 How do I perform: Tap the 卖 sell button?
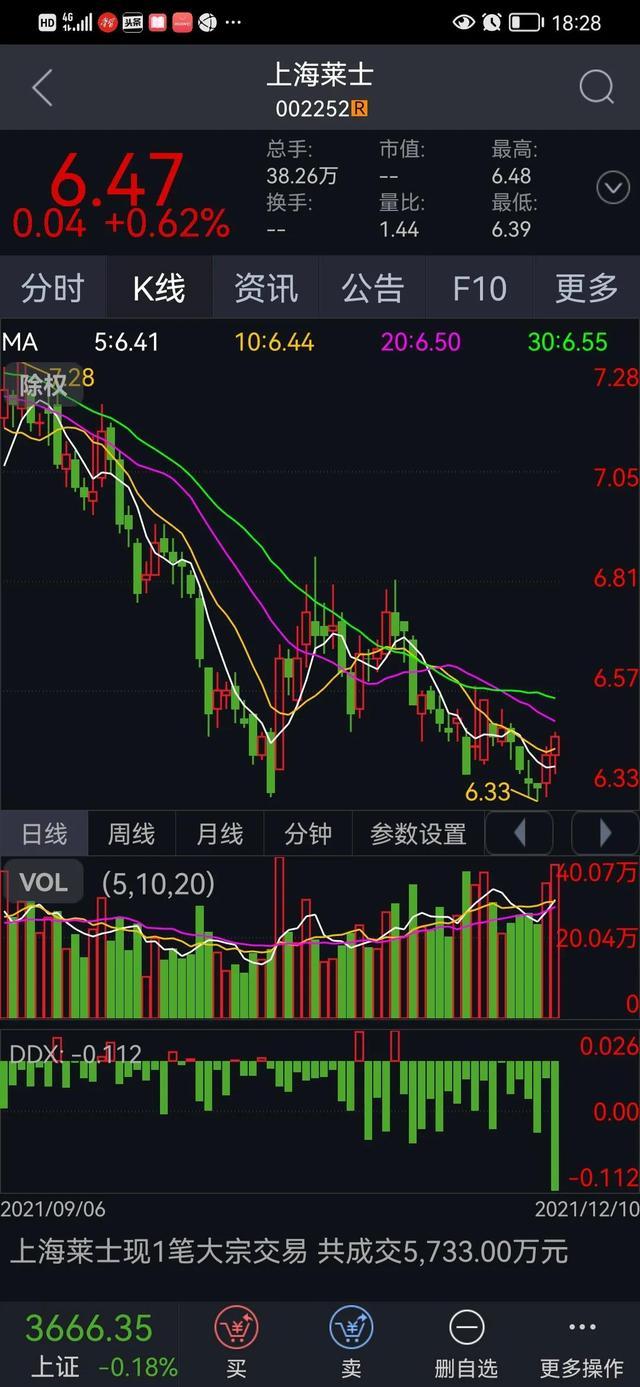coord(351,1343)
